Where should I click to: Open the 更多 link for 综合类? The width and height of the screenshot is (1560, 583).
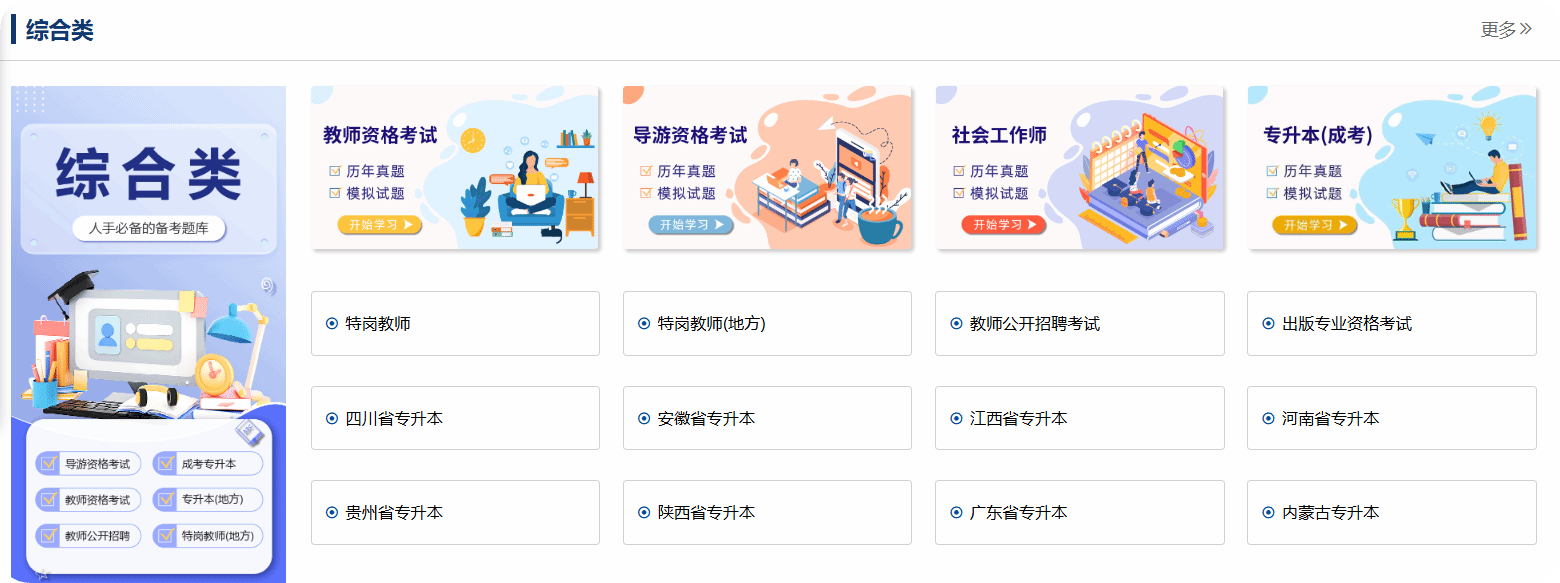click(x=1505, y=30)
